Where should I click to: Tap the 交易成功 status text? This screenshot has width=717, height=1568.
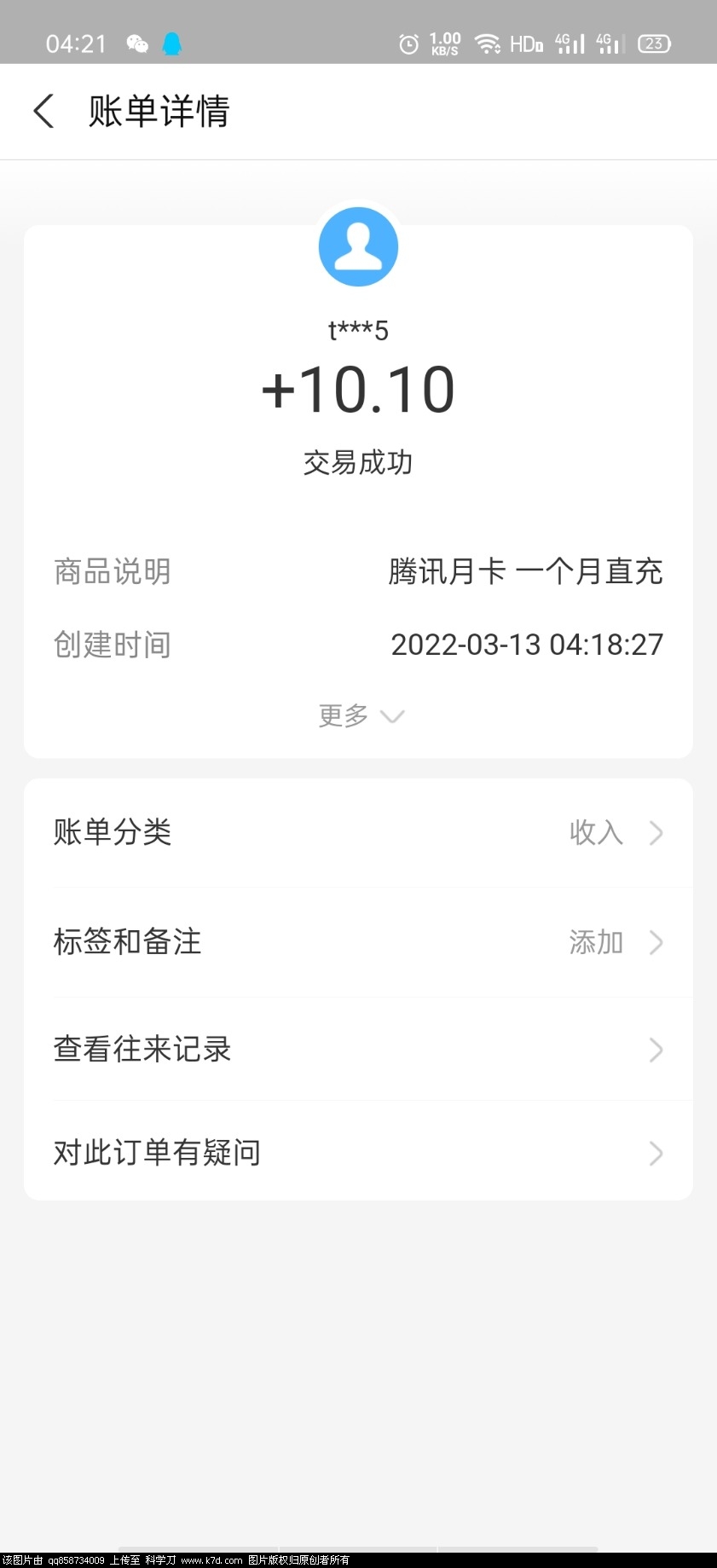358,461
